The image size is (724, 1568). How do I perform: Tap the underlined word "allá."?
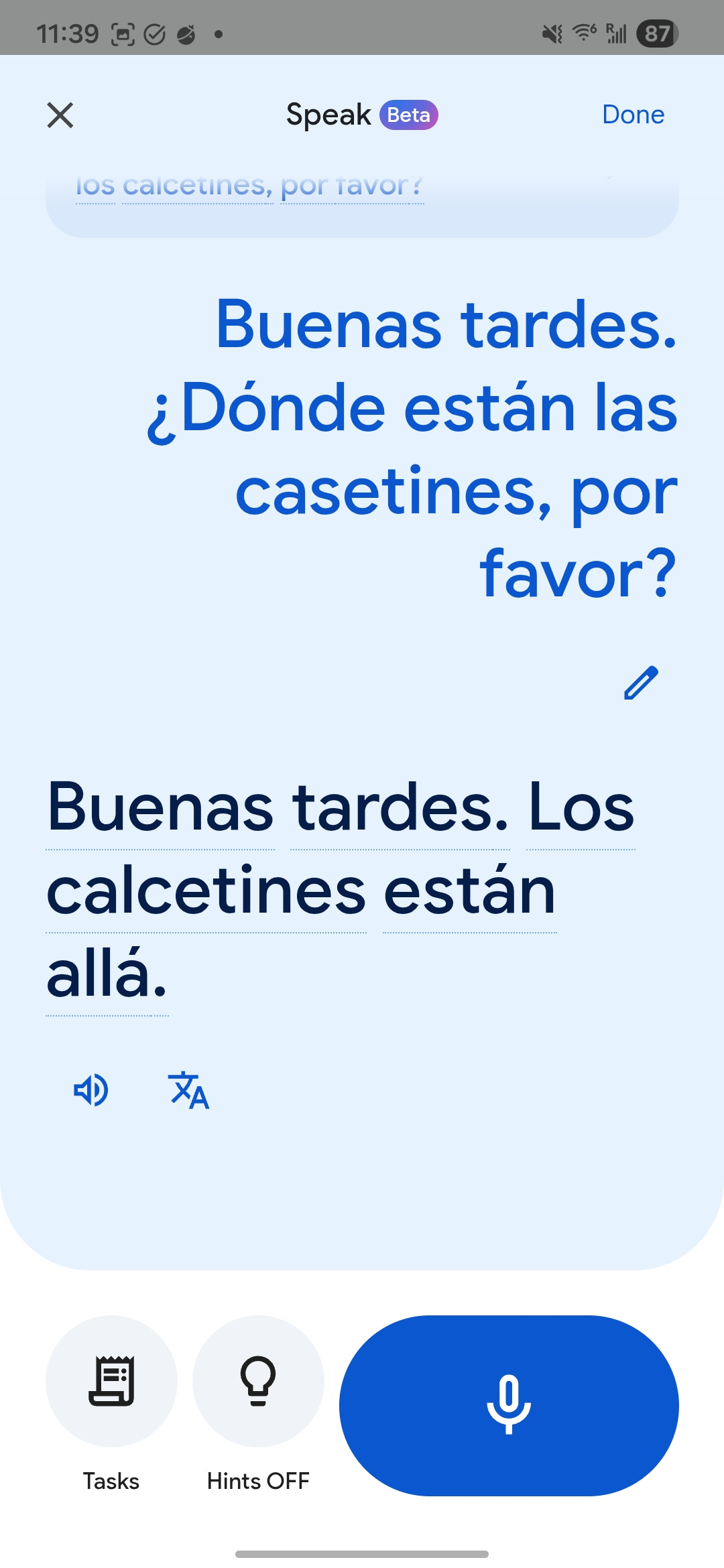point(107,976)
